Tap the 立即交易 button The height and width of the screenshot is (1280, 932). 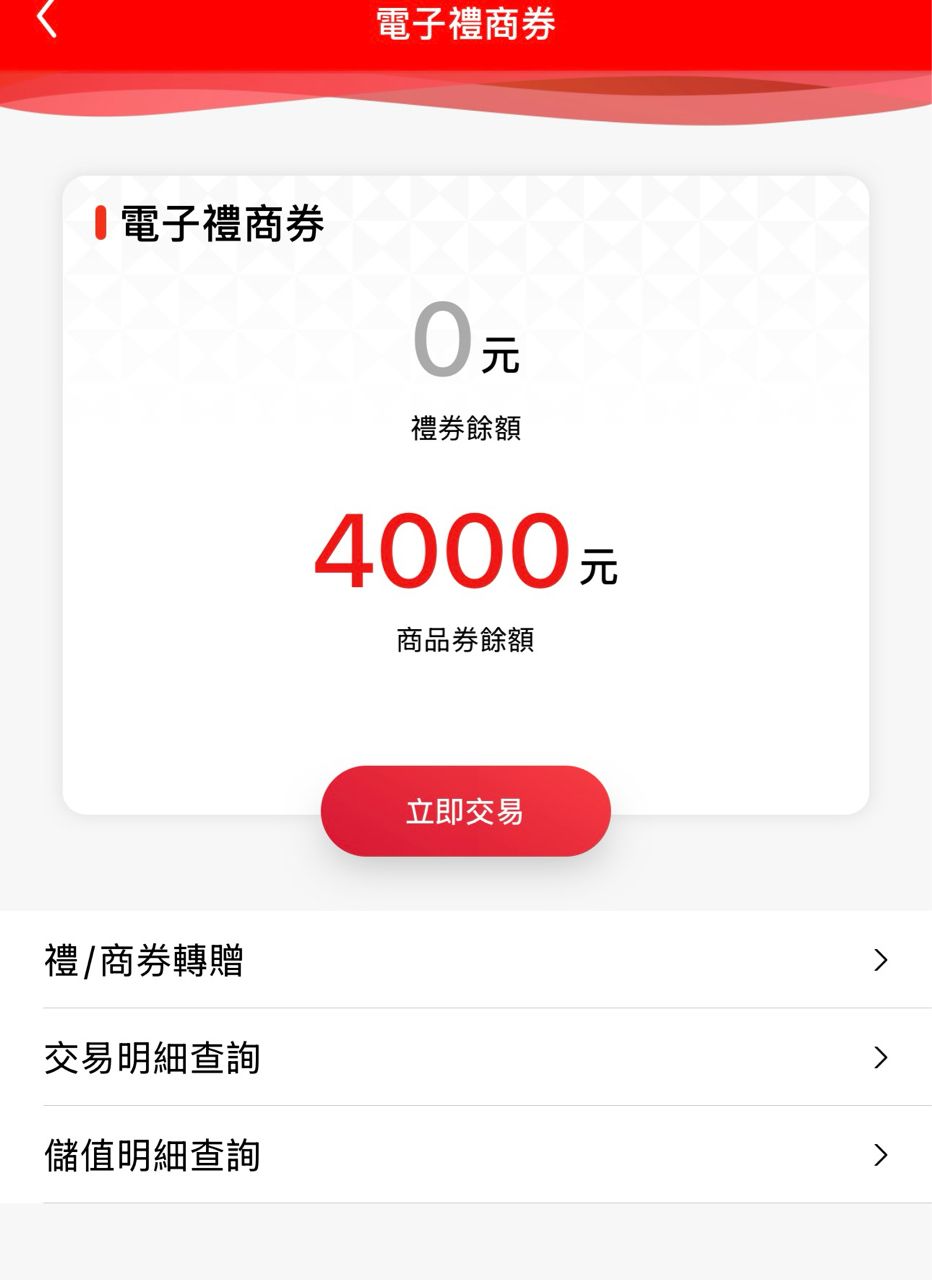pos(465,811)
